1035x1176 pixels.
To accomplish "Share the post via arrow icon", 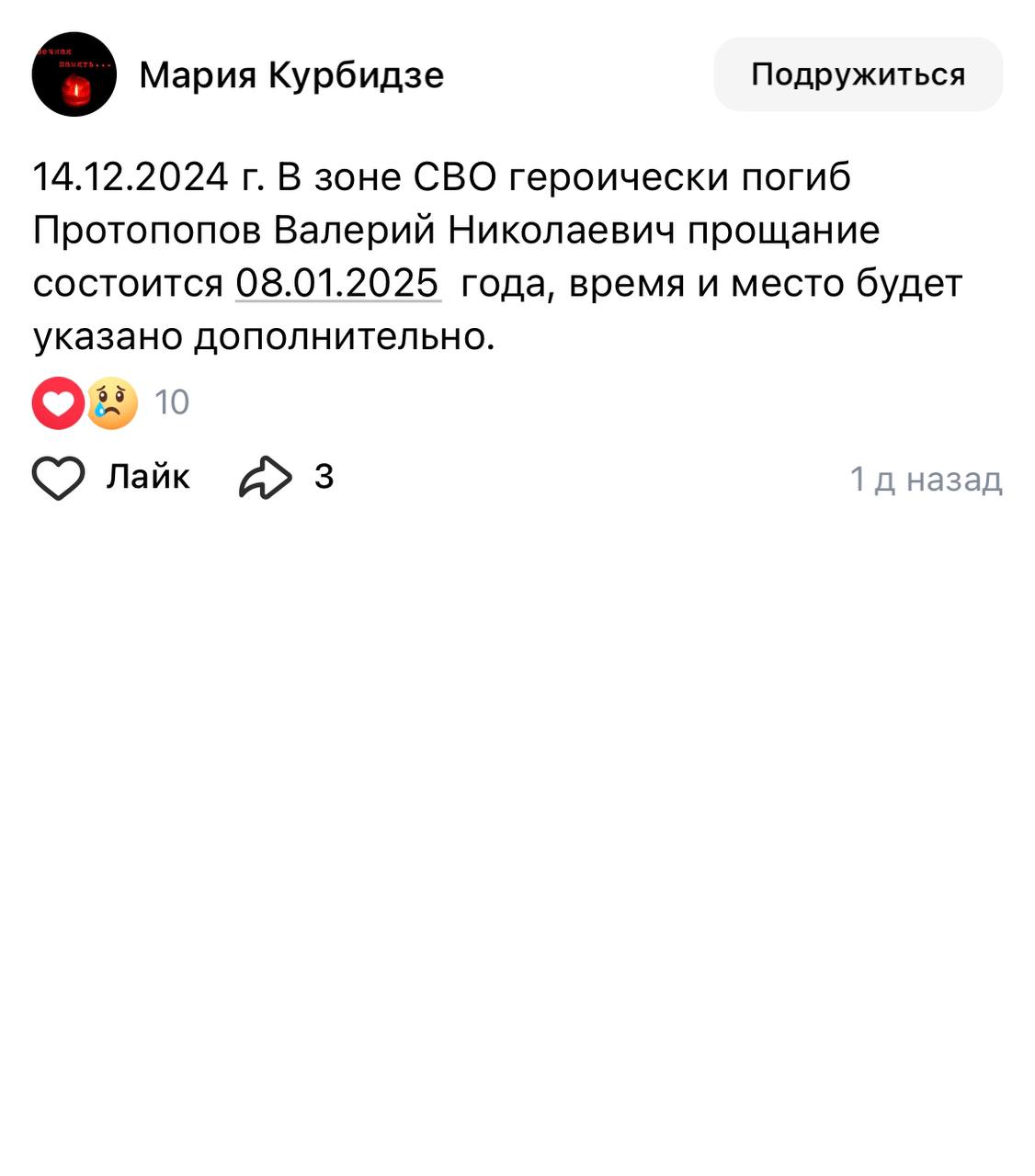I will (x=266, y=478).
